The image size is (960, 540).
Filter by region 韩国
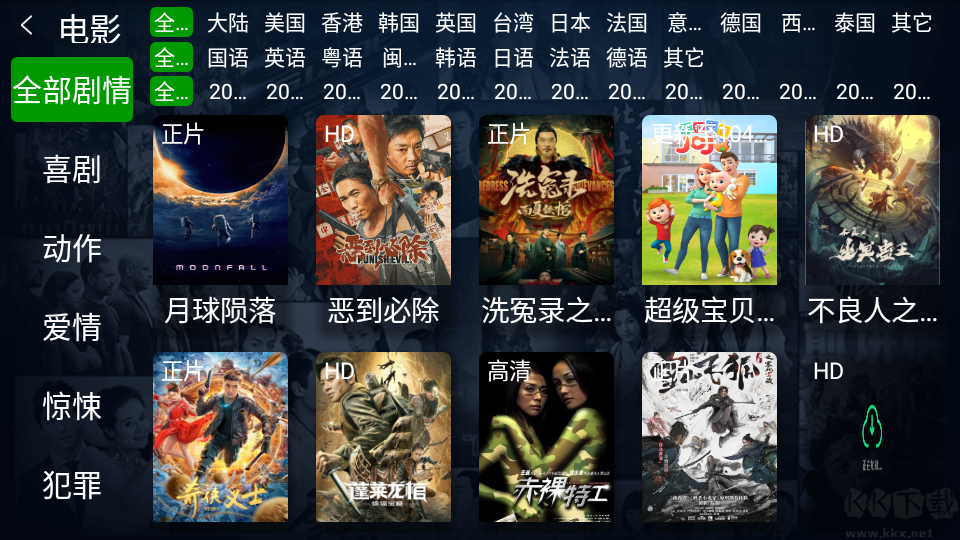[x=399, y=22]
